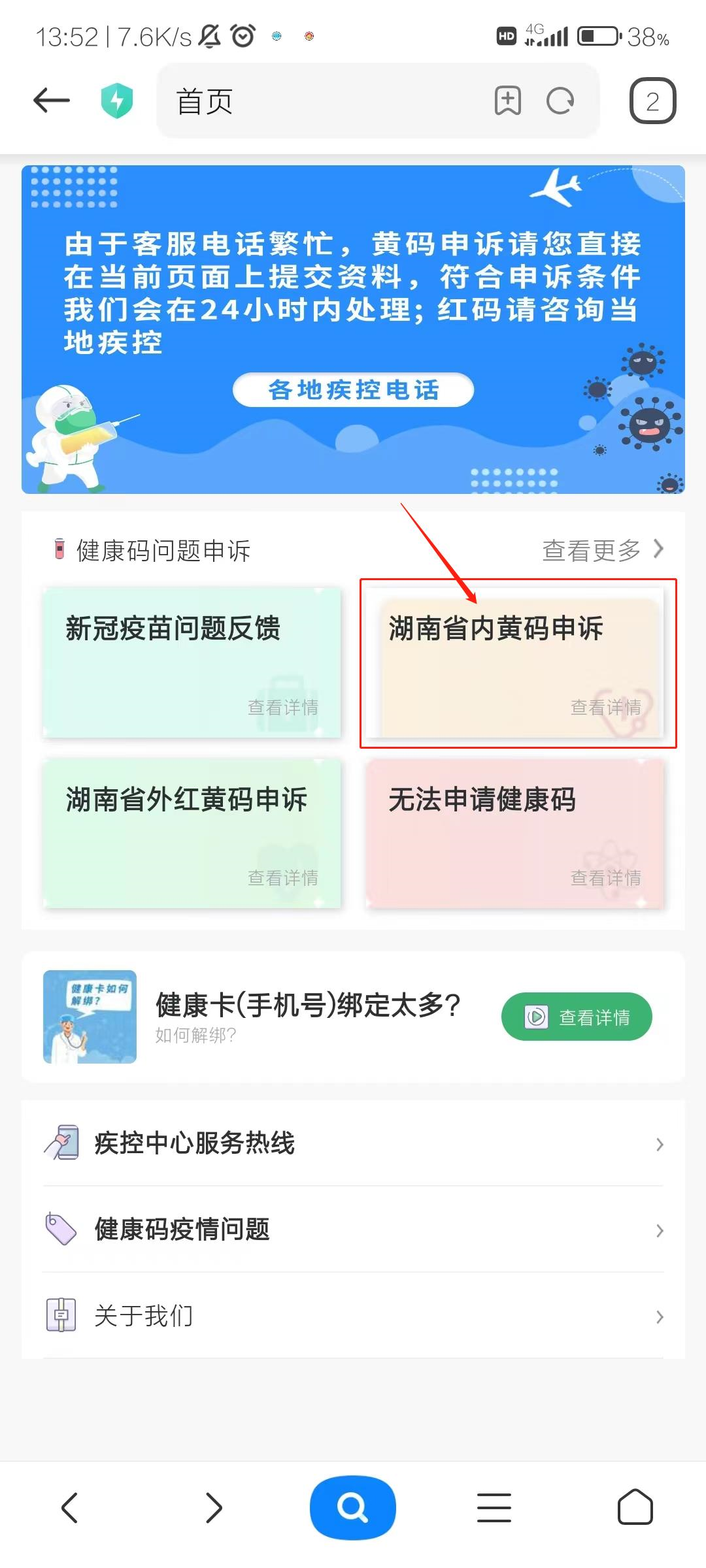The image size is (706, 1568).
Task: Tap 查看更多 in 健康码问题申诉
Action: coord(602,550)
